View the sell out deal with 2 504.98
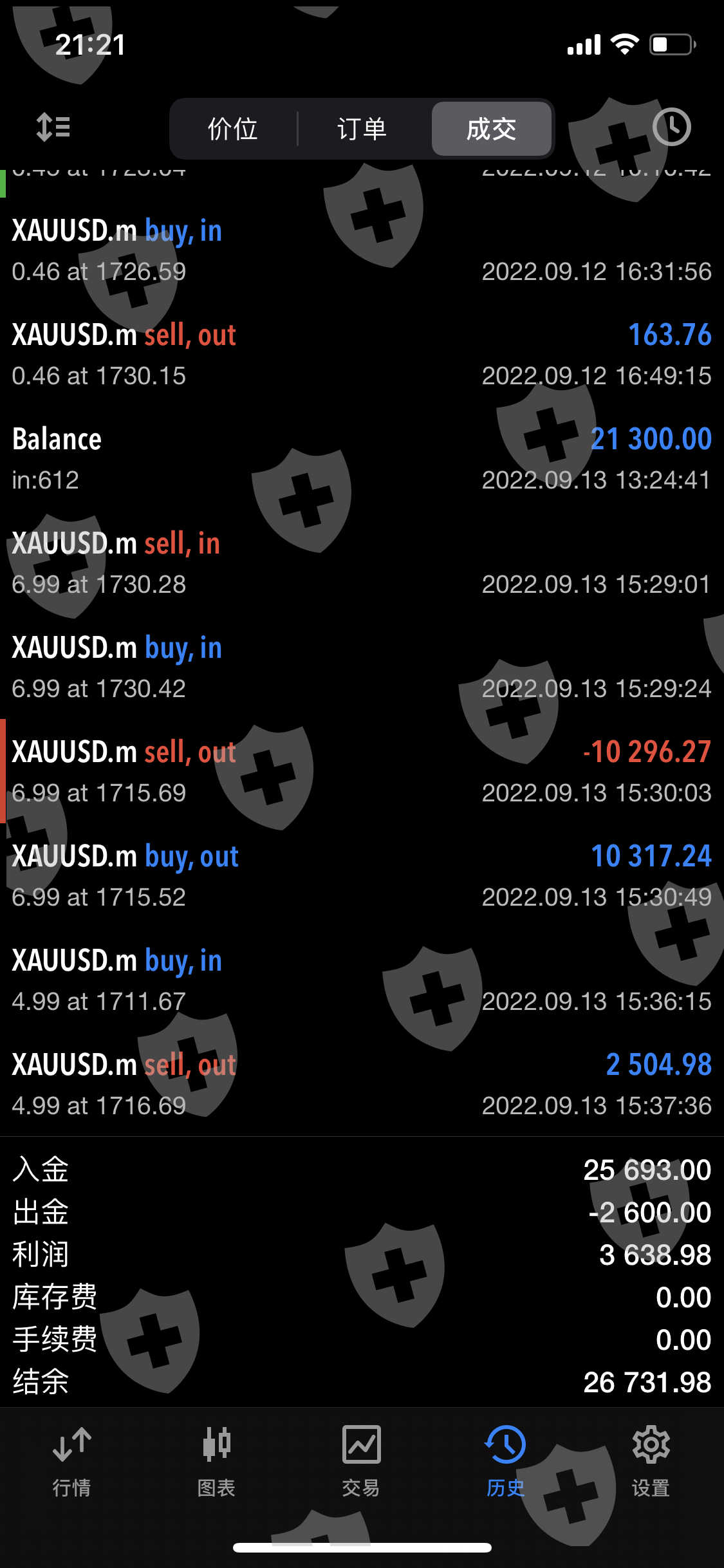The image size is (724, 1568). pyautogui.click(x=362, y=1084)
